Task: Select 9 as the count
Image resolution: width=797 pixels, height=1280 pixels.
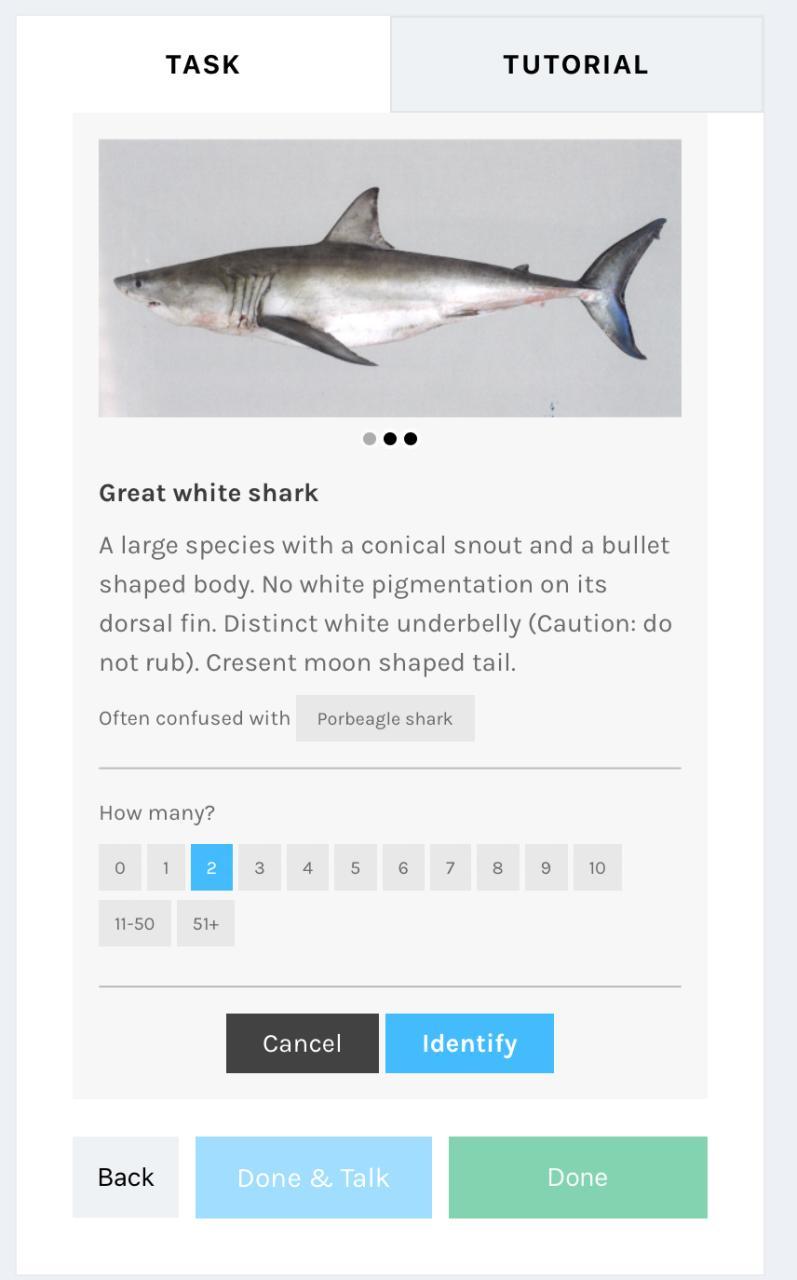Action: 546,868
